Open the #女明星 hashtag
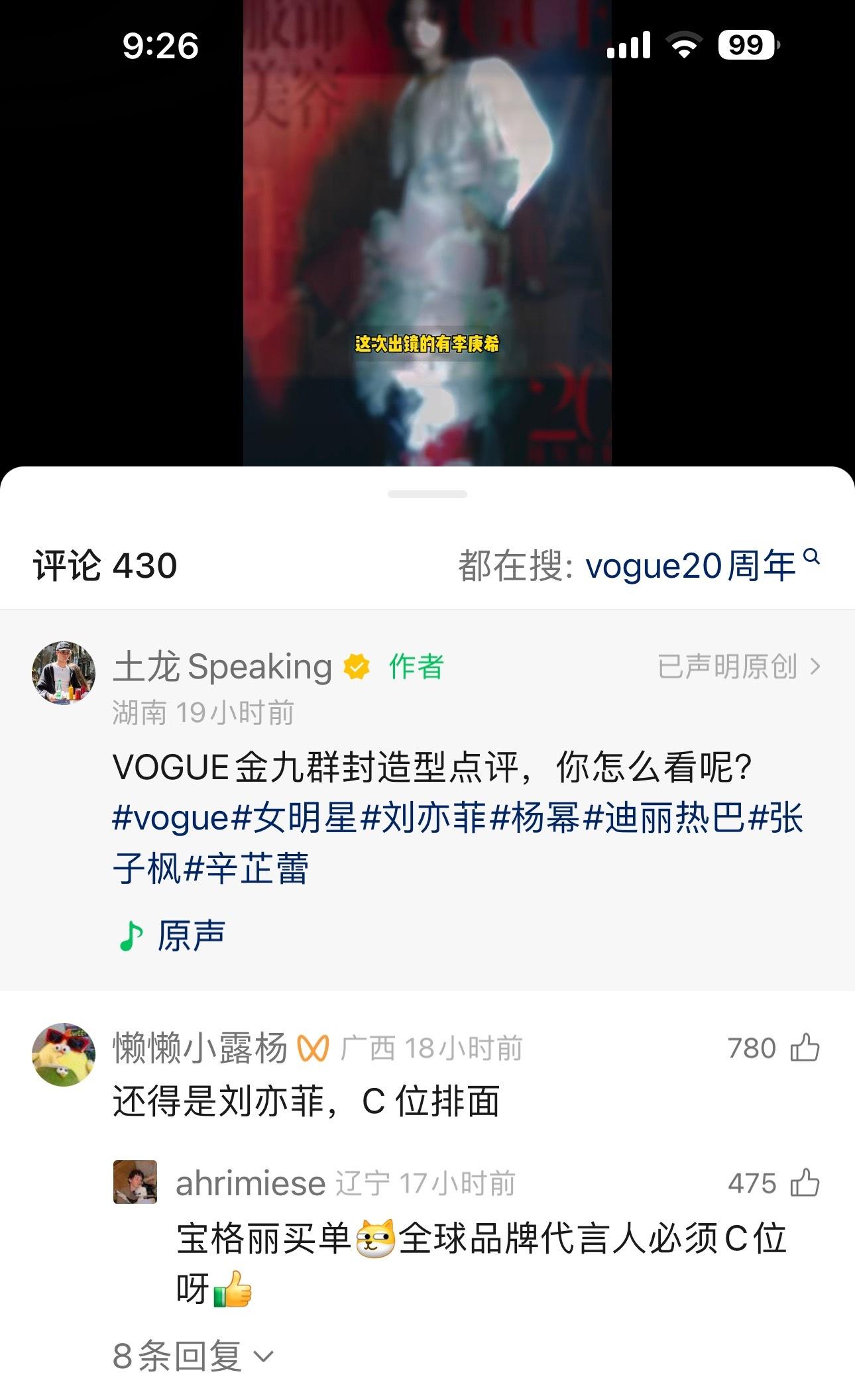This screenshot has width=855, height=1400. point(294,818)
